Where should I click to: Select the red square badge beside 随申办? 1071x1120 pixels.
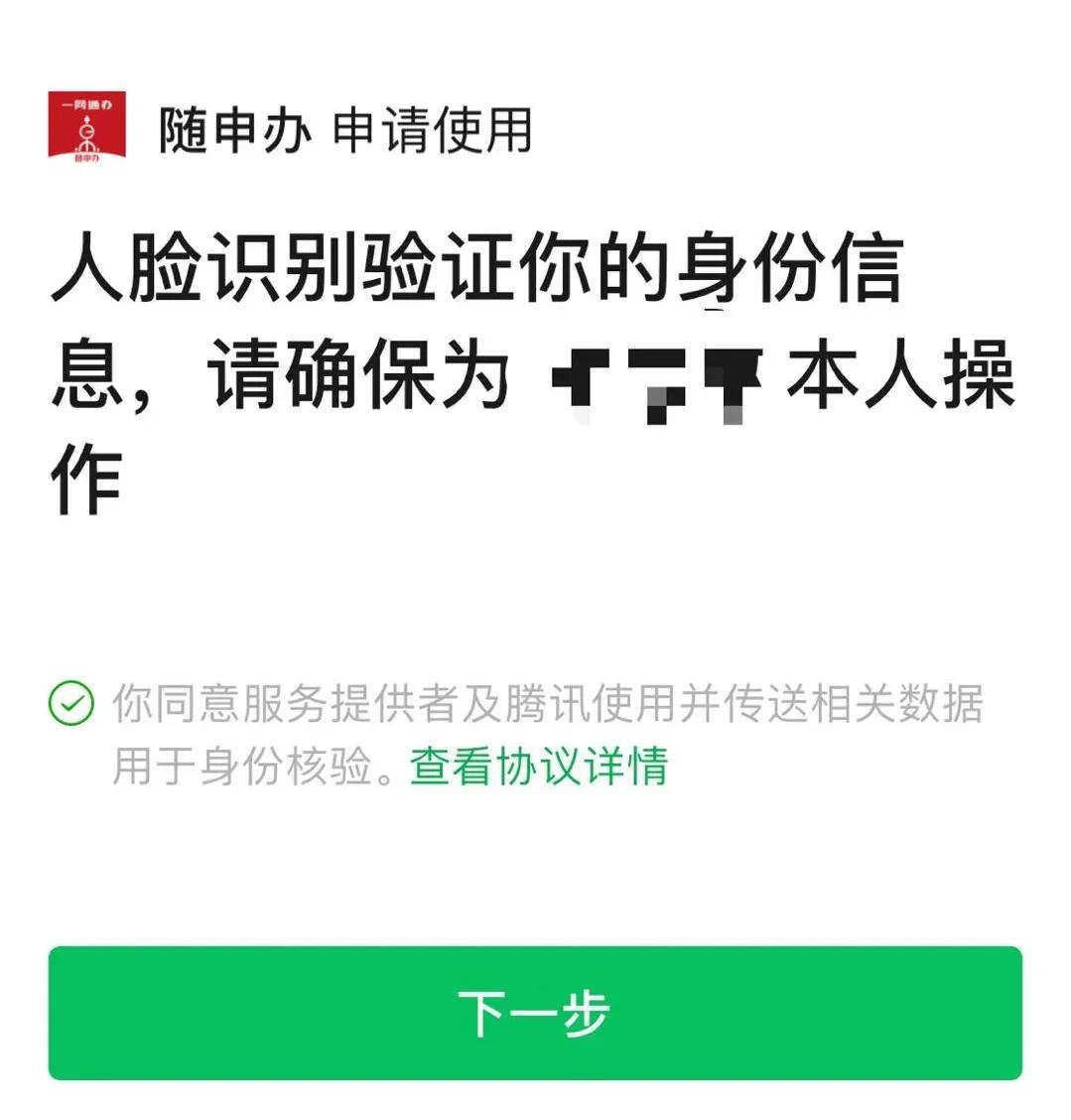coord(87,124)
